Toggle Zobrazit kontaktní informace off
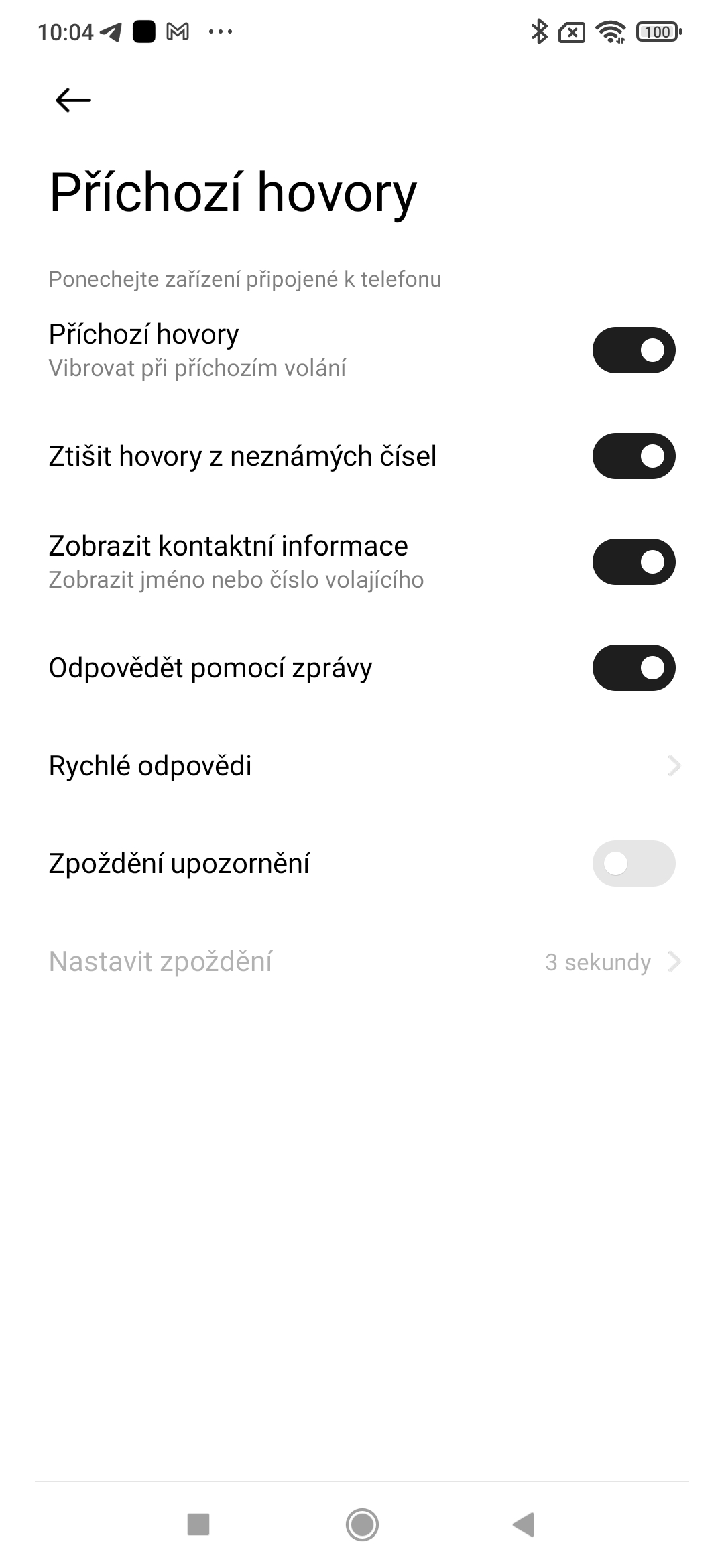Viewport: 724px width, 1568px height. click(x=633, y=562)
